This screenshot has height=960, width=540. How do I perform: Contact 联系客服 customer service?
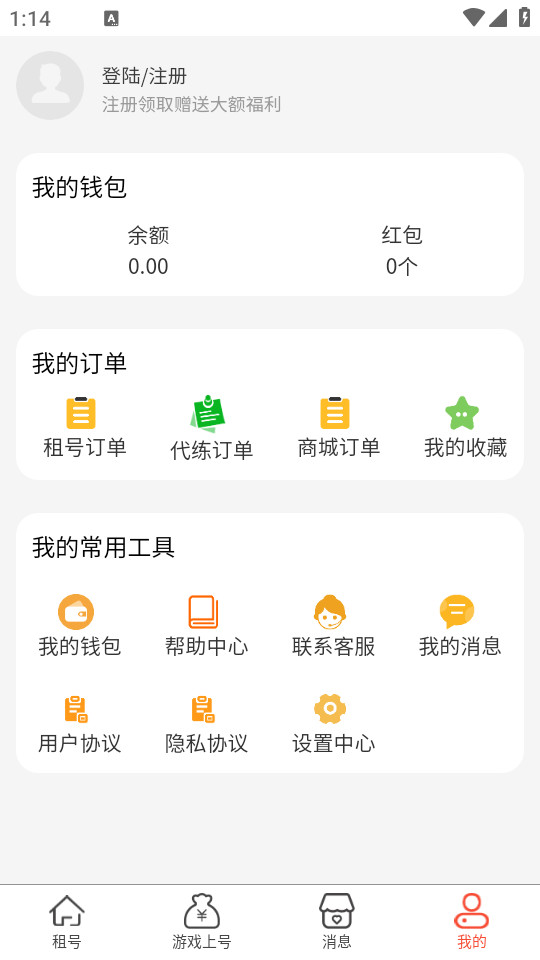coord(333,626)
